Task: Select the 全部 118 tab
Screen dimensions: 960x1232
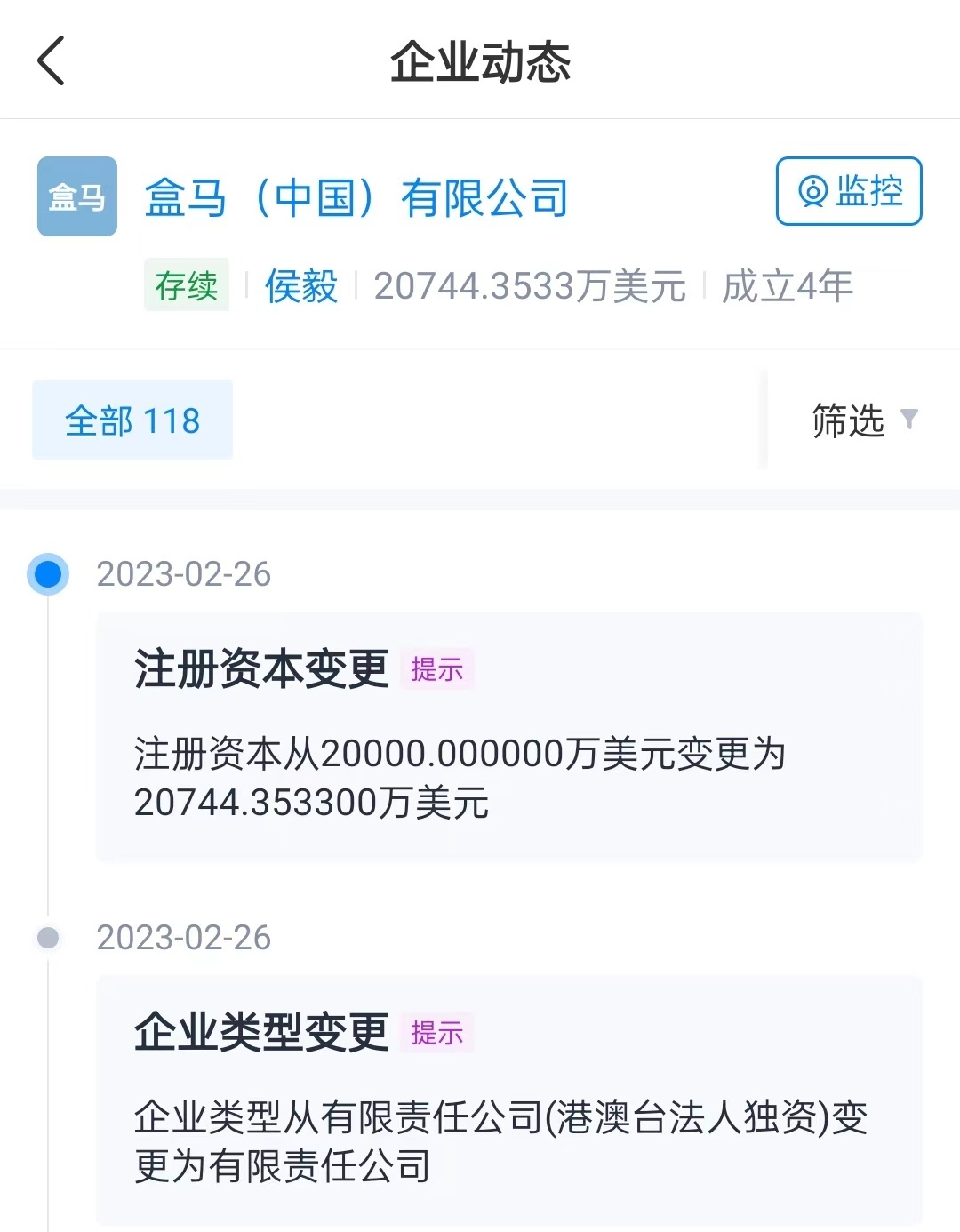Action: click(132, 420)
